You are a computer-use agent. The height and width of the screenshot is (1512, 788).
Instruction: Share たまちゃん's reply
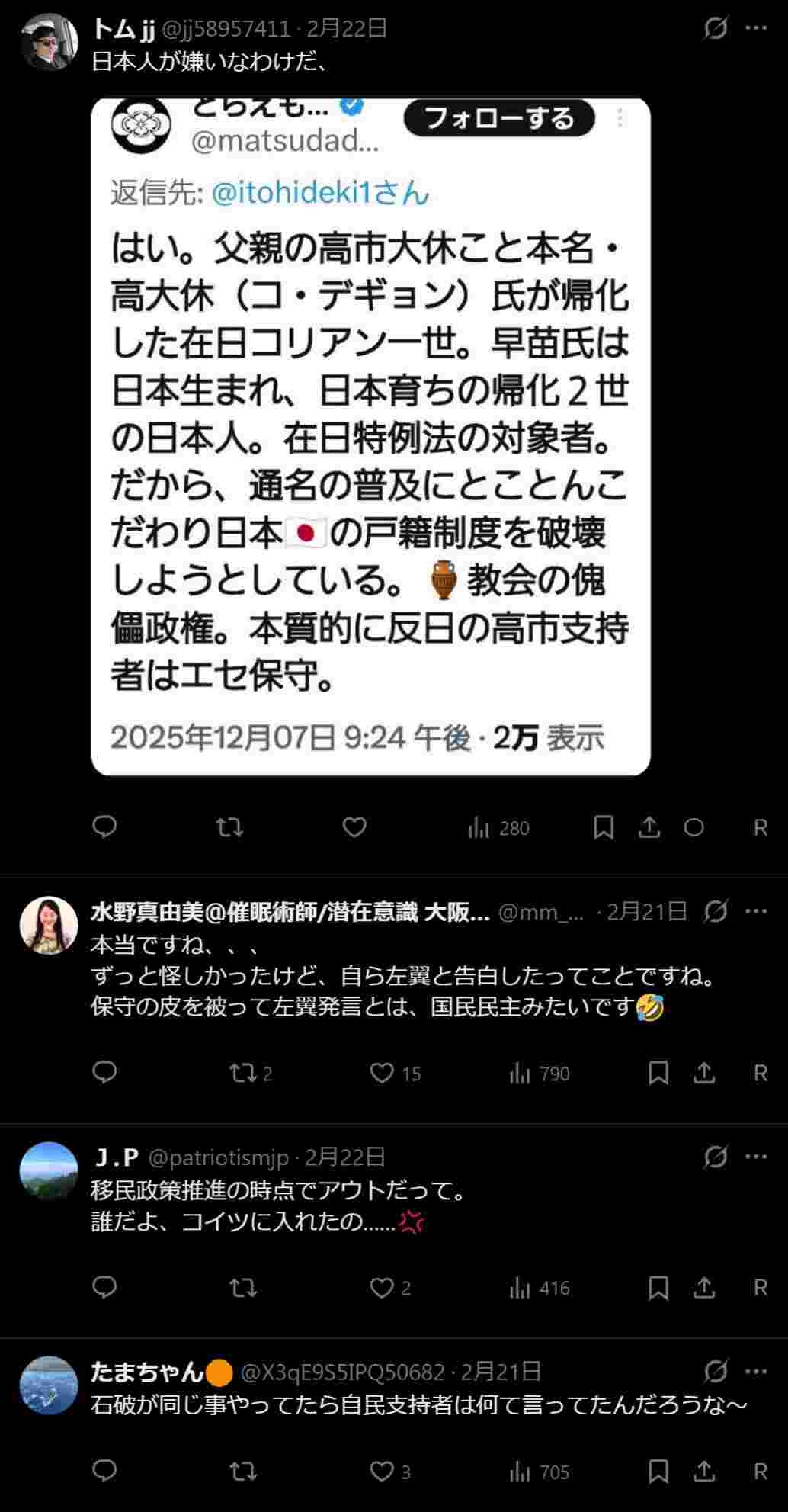(x=705, y=1472)
